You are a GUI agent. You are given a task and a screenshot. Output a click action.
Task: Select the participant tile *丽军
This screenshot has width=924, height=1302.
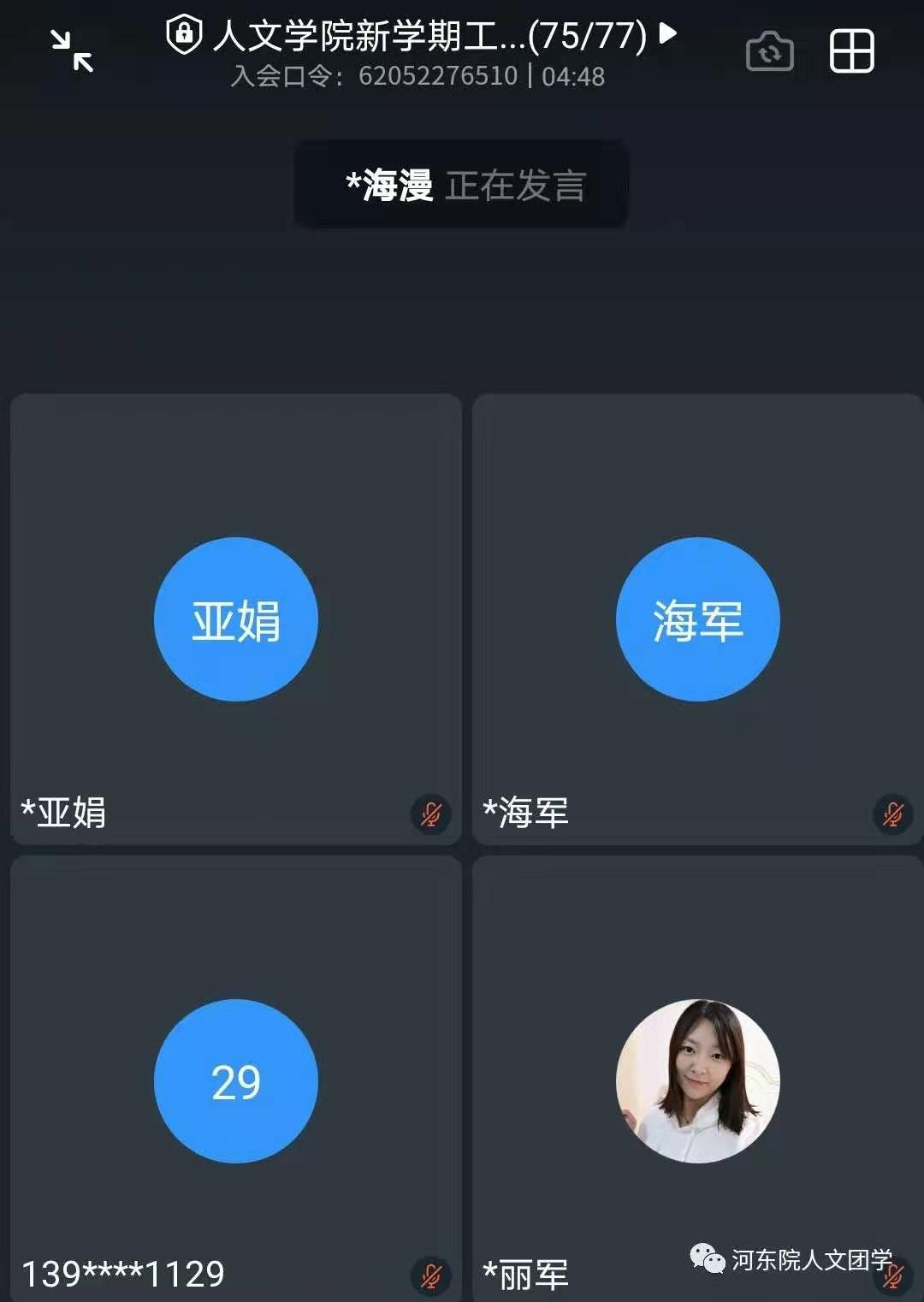pos(697,1080)
